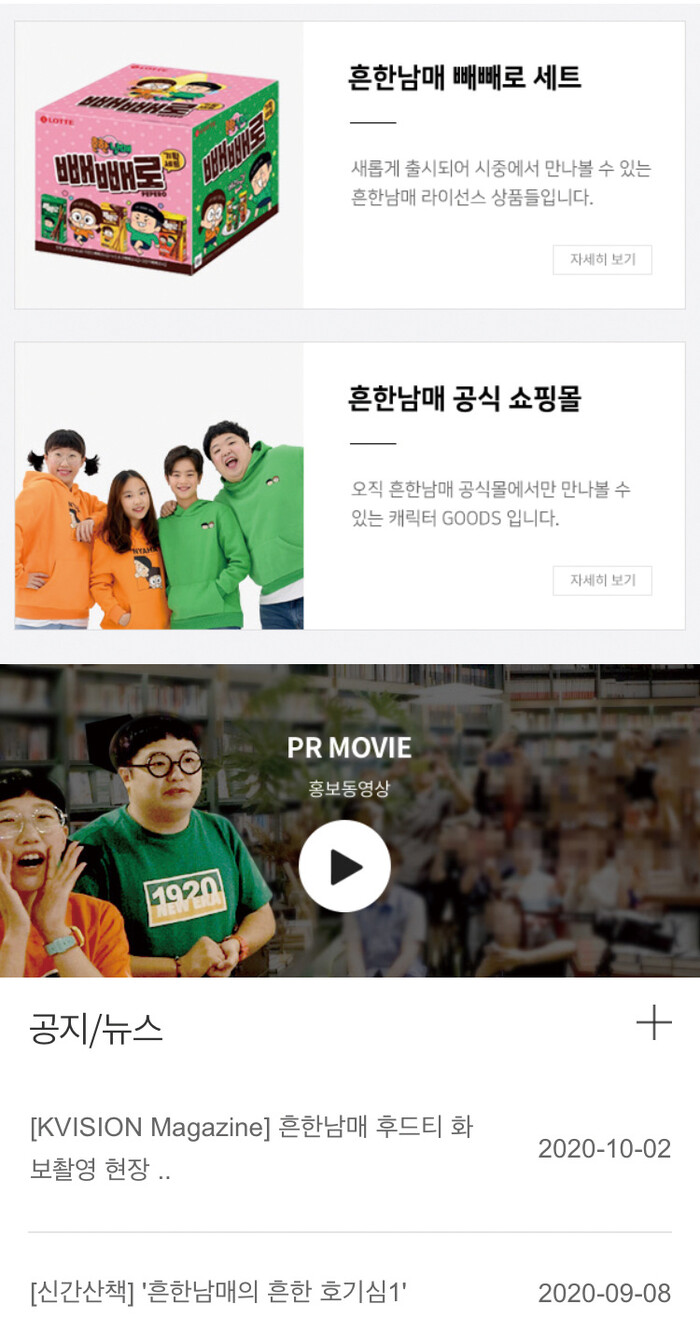
Task: Open the KVISION Magazine 후드티 화보촬영 notice
Action: coord(252,1148)
